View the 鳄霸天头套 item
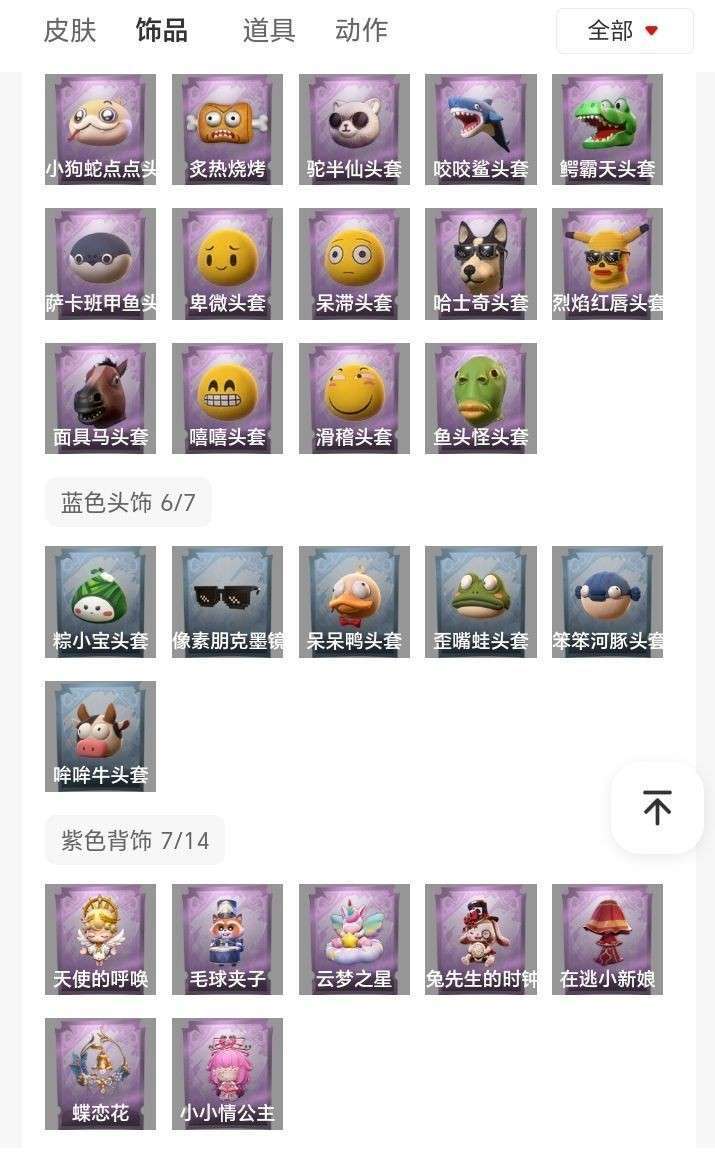Screen dimensions: 715x1154 [607, 130]
